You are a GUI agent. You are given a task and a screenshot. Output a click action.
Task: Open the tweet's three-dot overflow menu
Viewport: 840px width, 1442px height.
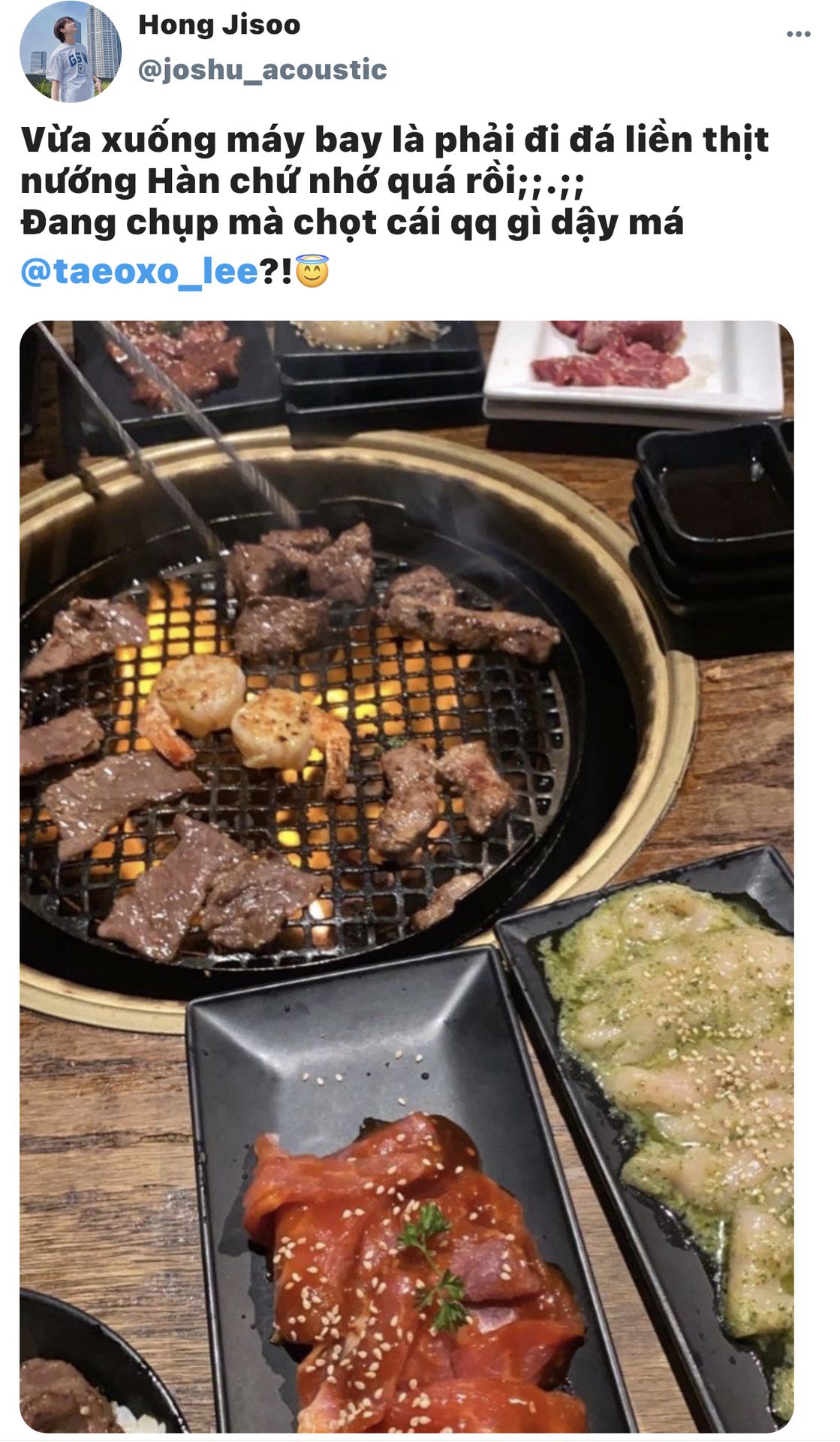coord(797,34)
